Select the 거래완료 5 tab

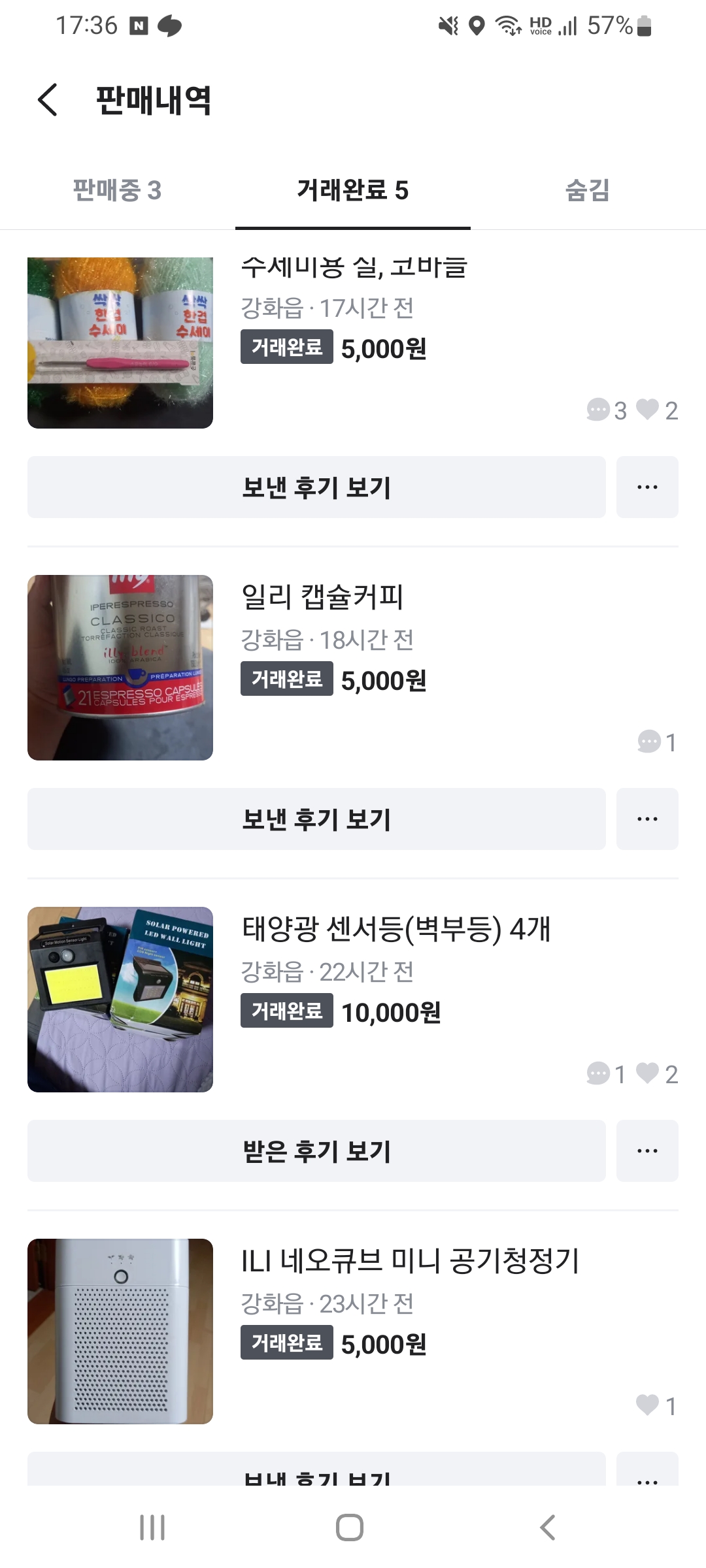352,191
